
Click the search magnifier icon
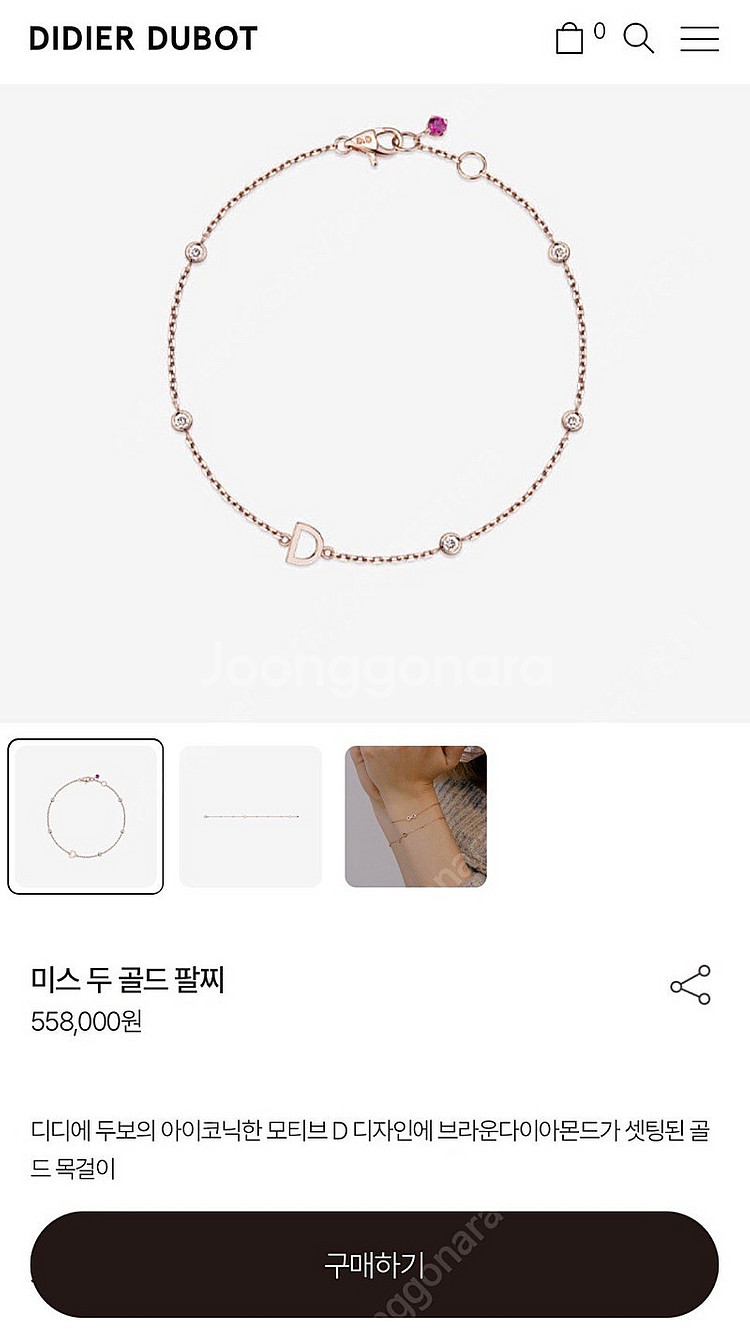click(x=635, y=38)
